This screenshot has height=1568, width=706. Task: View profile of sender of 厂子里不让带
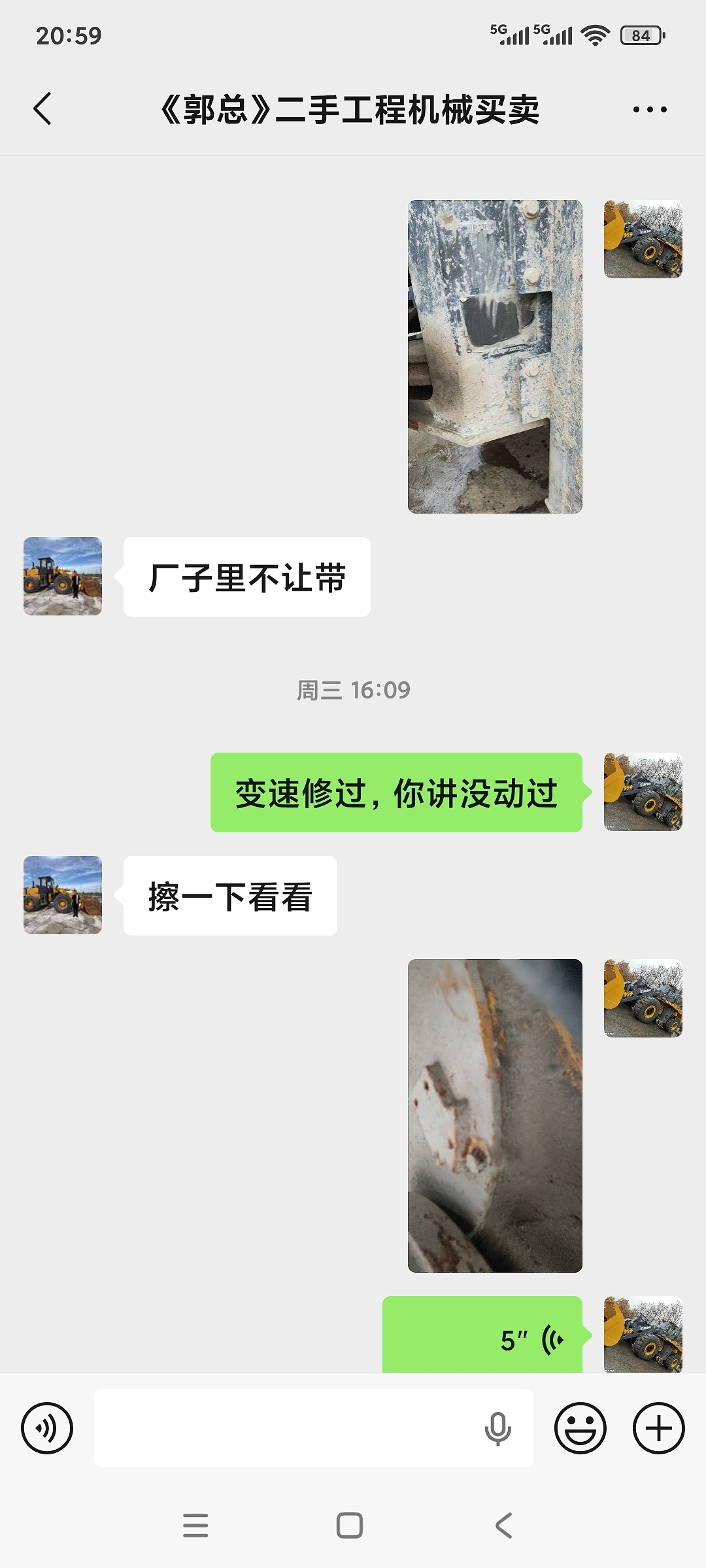[63, 576]
